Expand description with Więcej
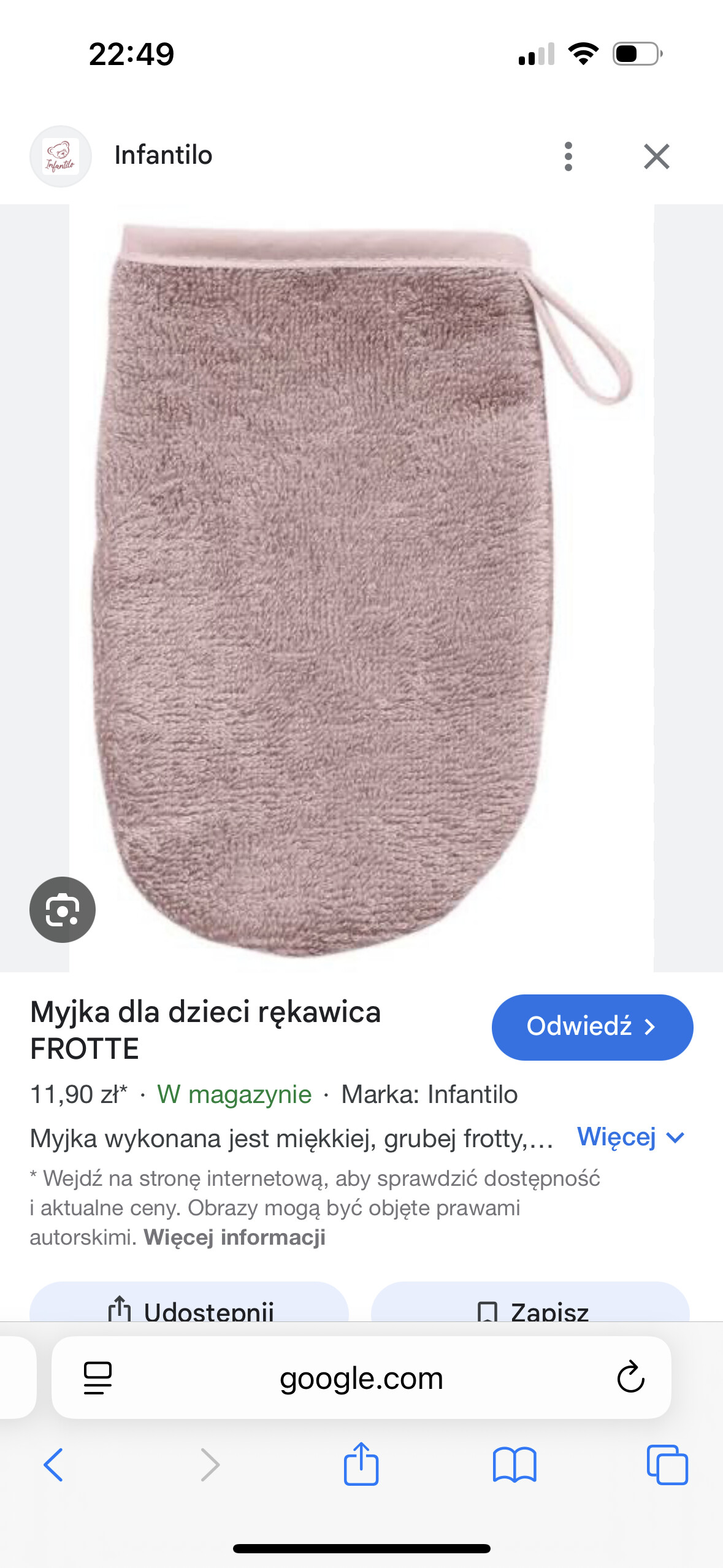 630,1137
